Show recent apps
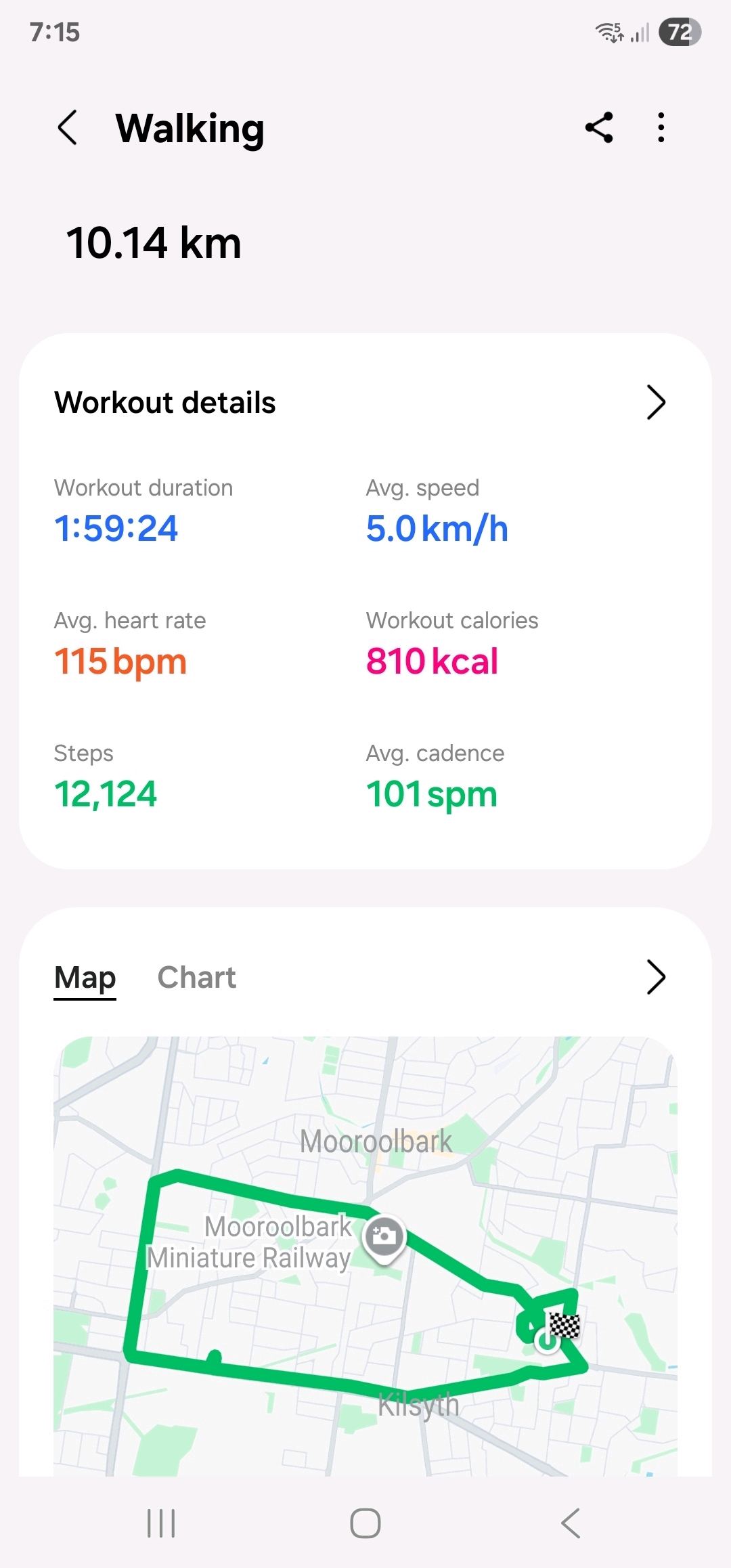 pyautogui.click(x=161, y=1523)
